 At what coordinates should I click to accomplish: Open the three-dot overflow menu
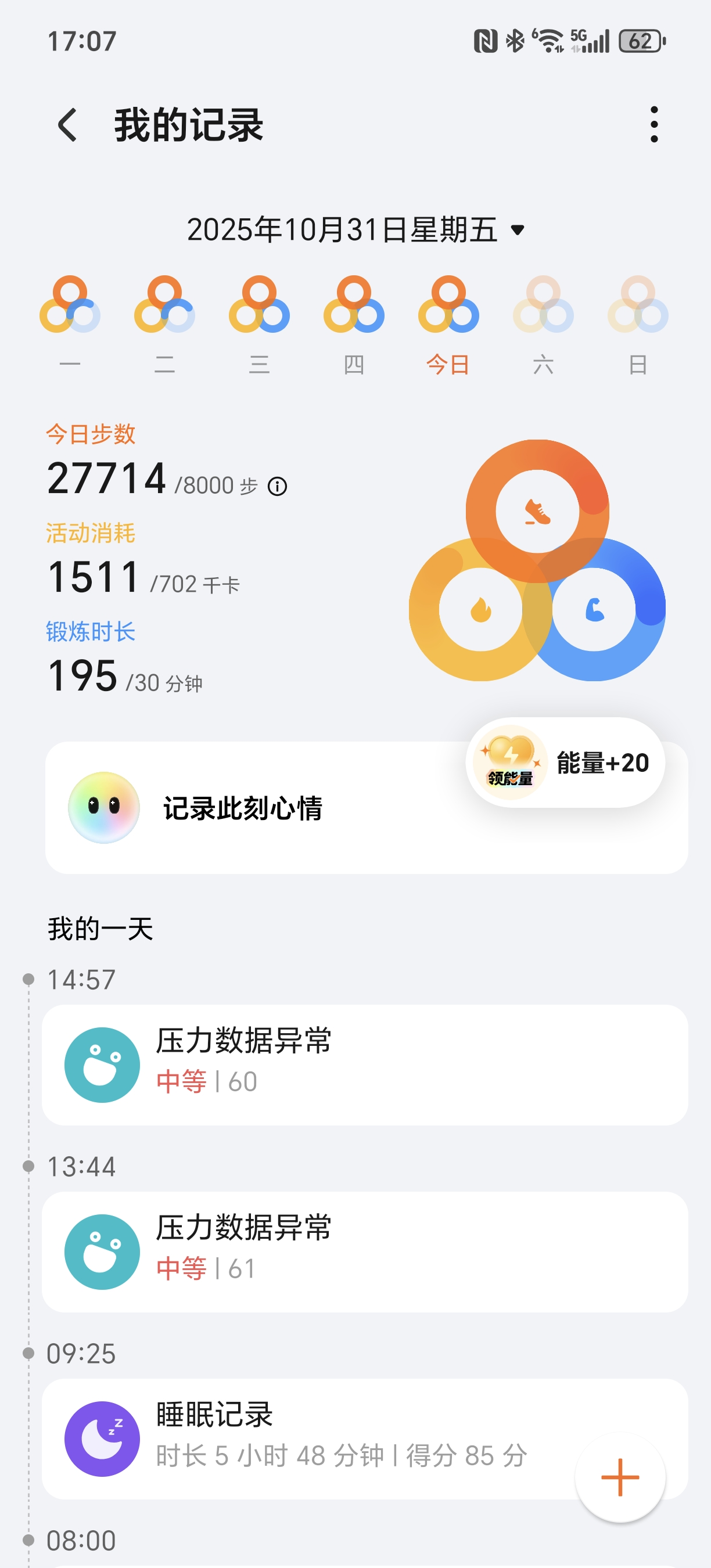[x=653, y=125]
